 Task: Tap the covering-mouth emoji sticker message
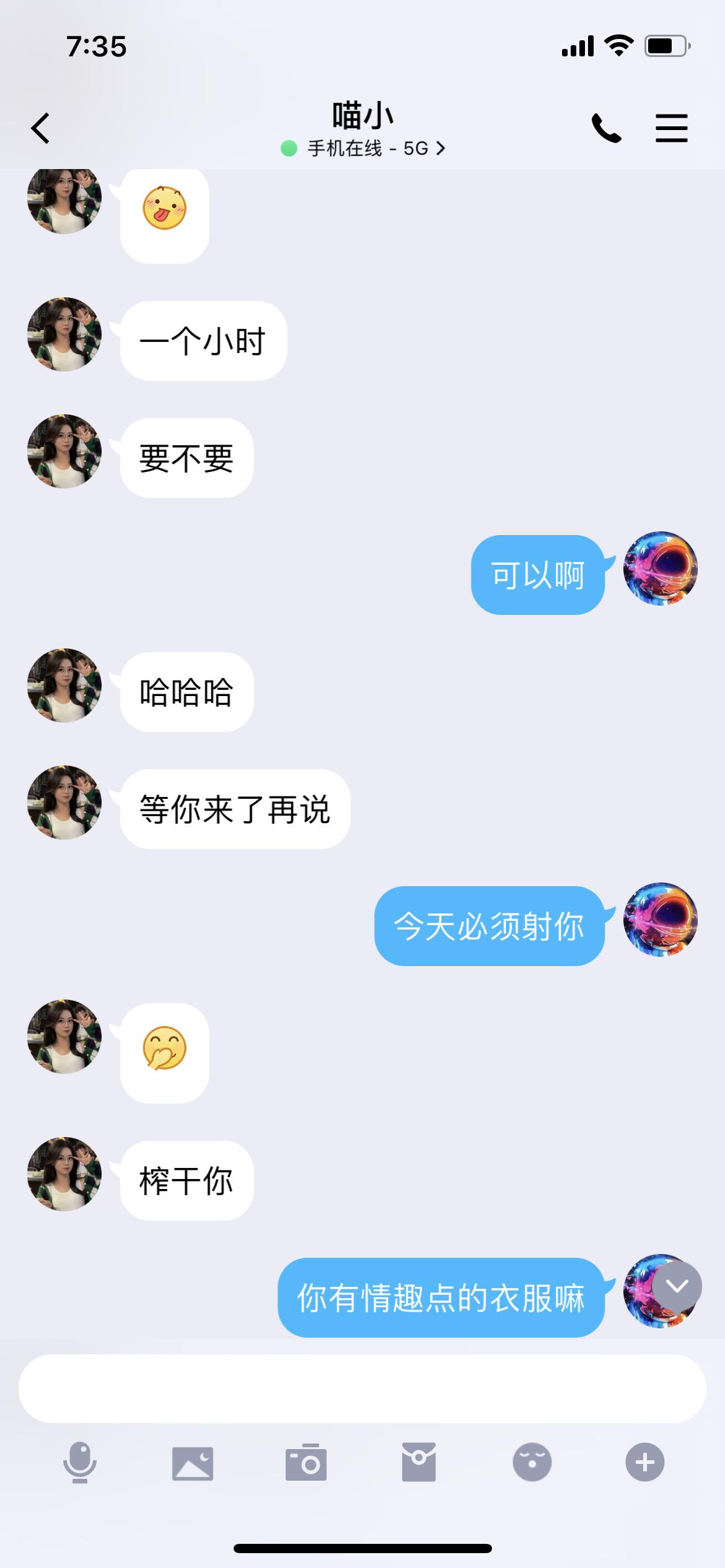pyautogui.click(x=164, y=1052)
